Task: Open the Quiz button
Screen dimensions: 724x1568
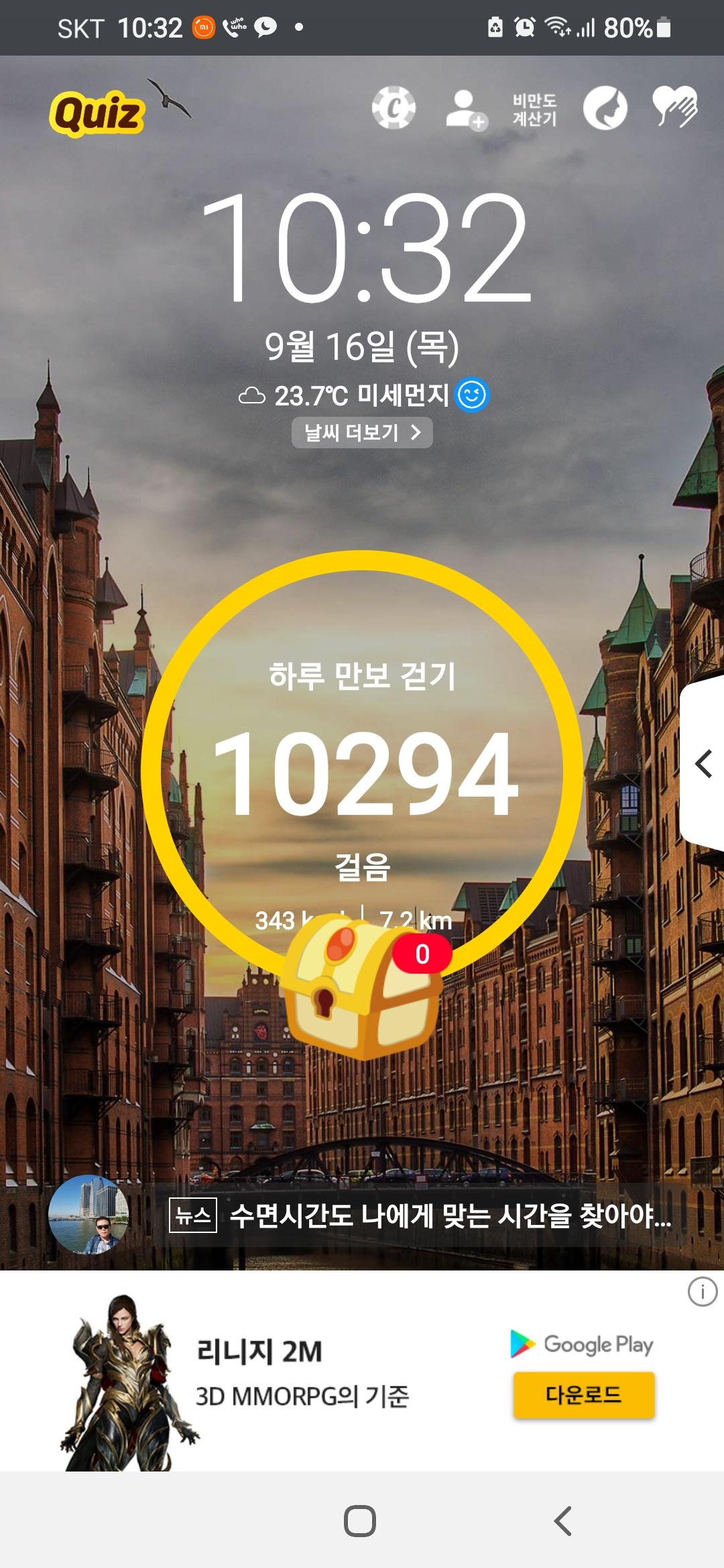Action: click(98, 113)
